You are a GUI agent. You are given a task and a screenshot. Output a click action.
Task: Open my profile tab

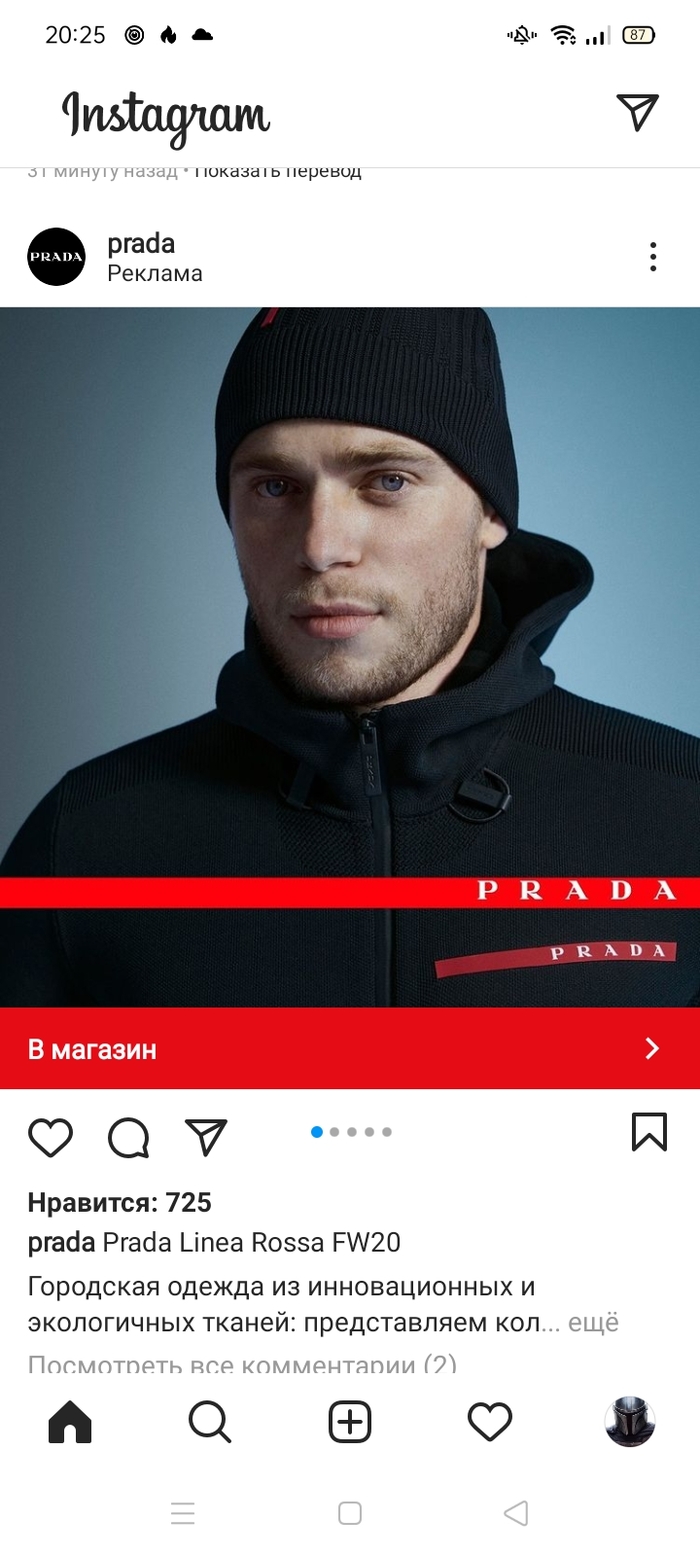(x=630, y=1421)
